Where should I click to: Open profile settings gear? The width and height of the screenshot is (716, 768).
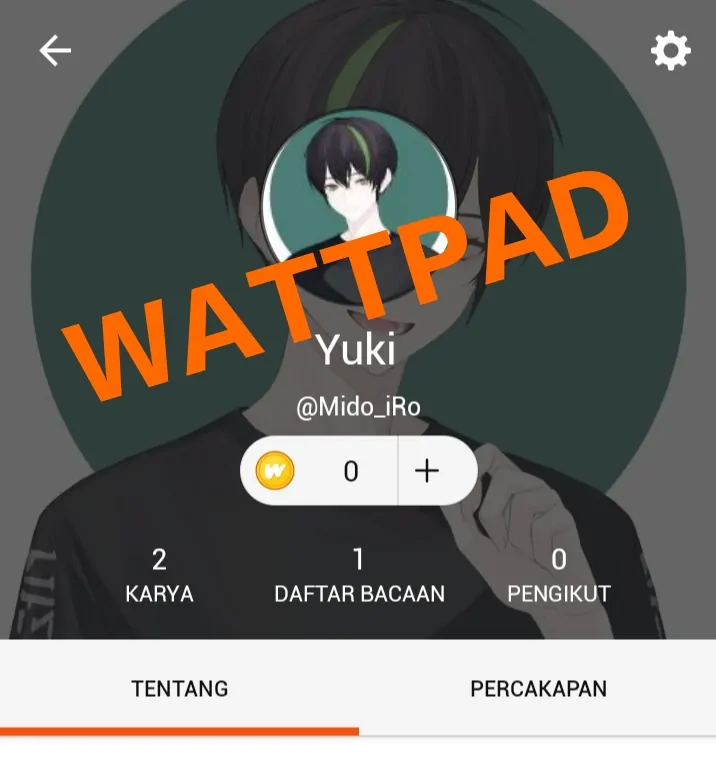tap(670, 50)
